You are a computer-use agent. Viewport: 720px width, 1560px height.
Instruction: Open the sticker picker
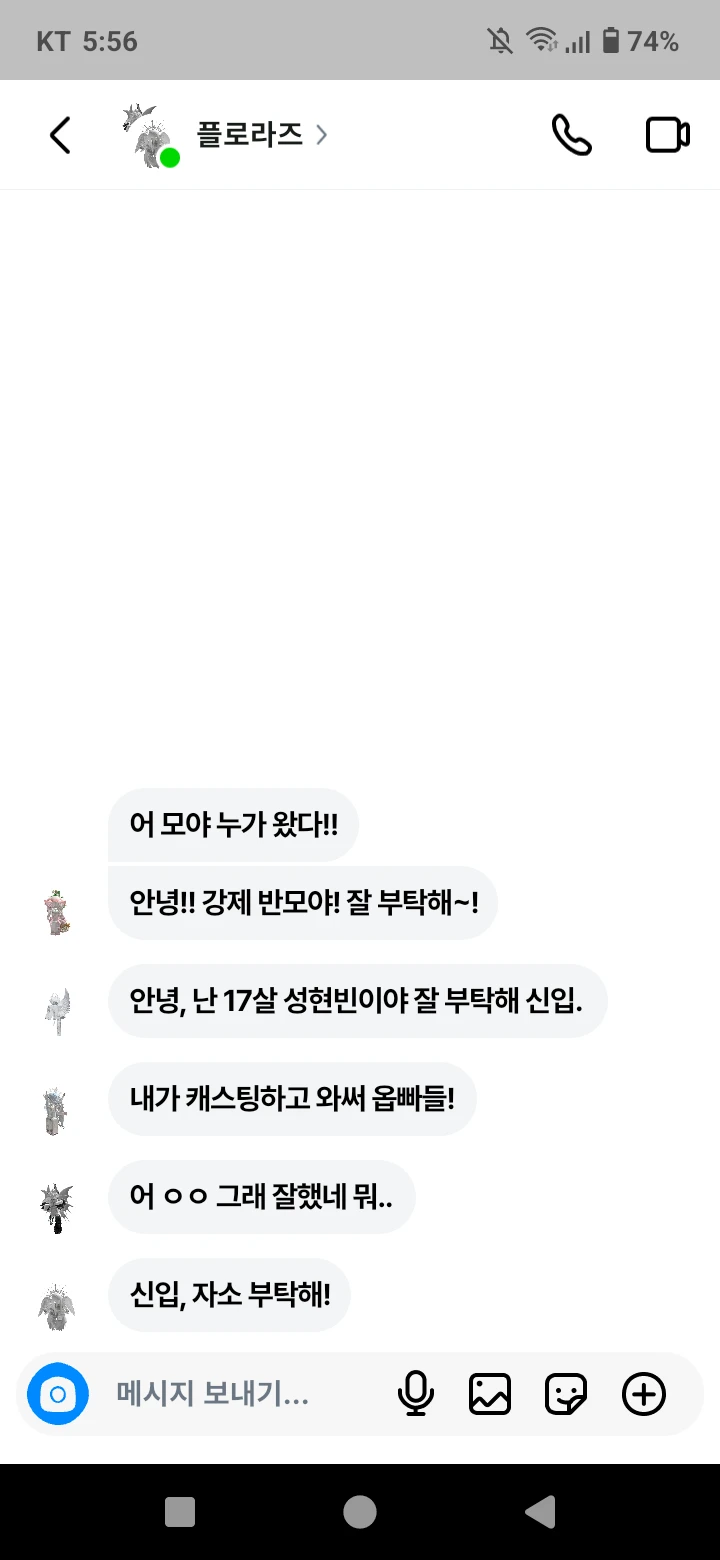click(x=566, y=1394)
